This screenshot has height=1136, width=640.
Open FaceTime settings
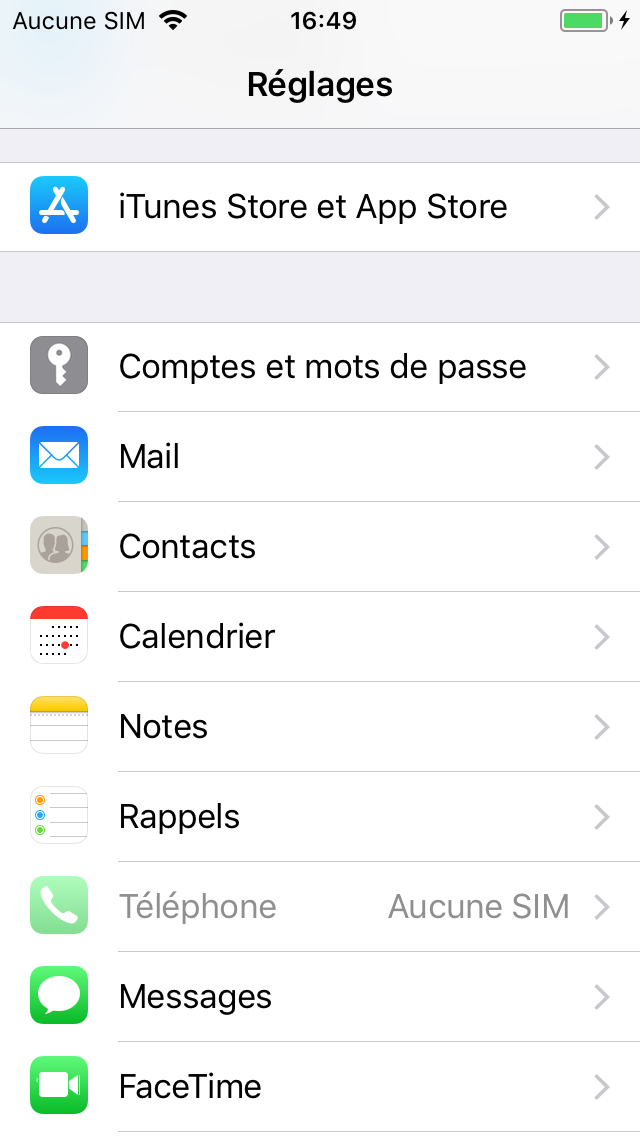tap(320, 1087)
